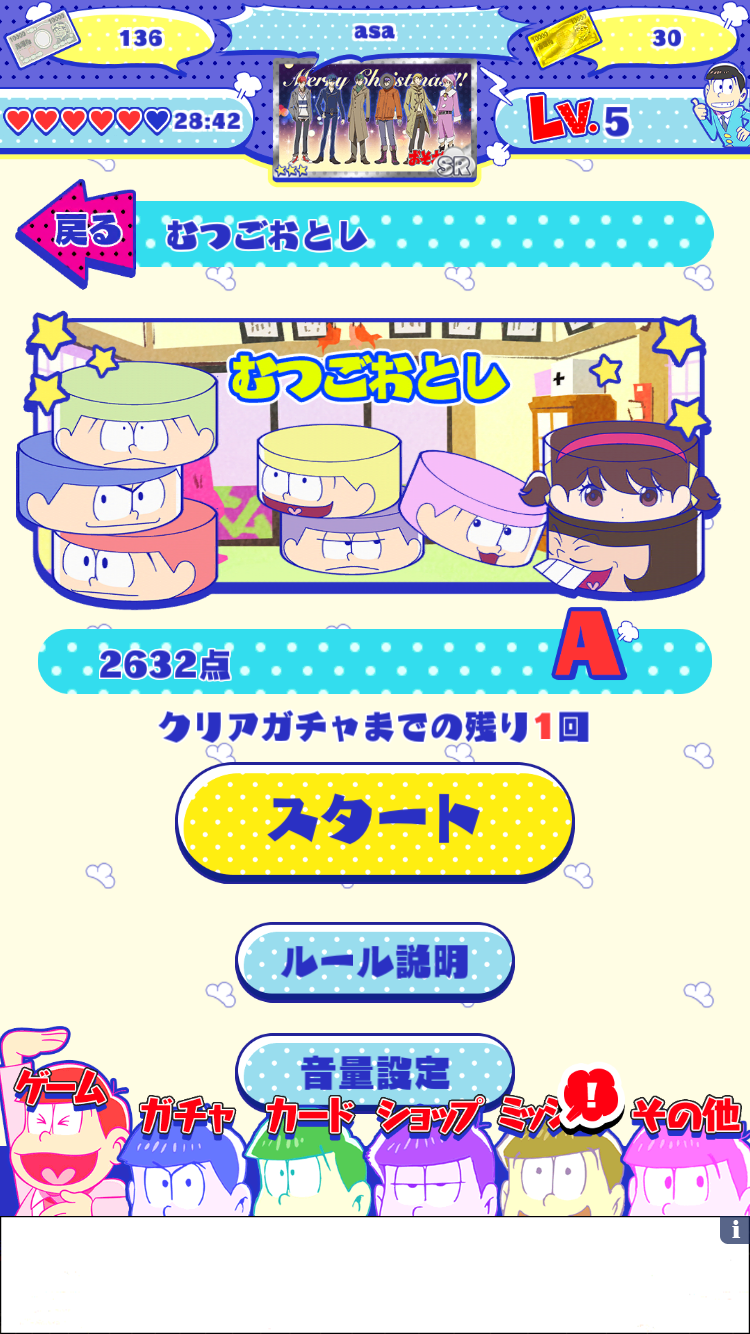The image size is (750, 1334).
Task: Tap the ad info icon
Action: 734,1229
